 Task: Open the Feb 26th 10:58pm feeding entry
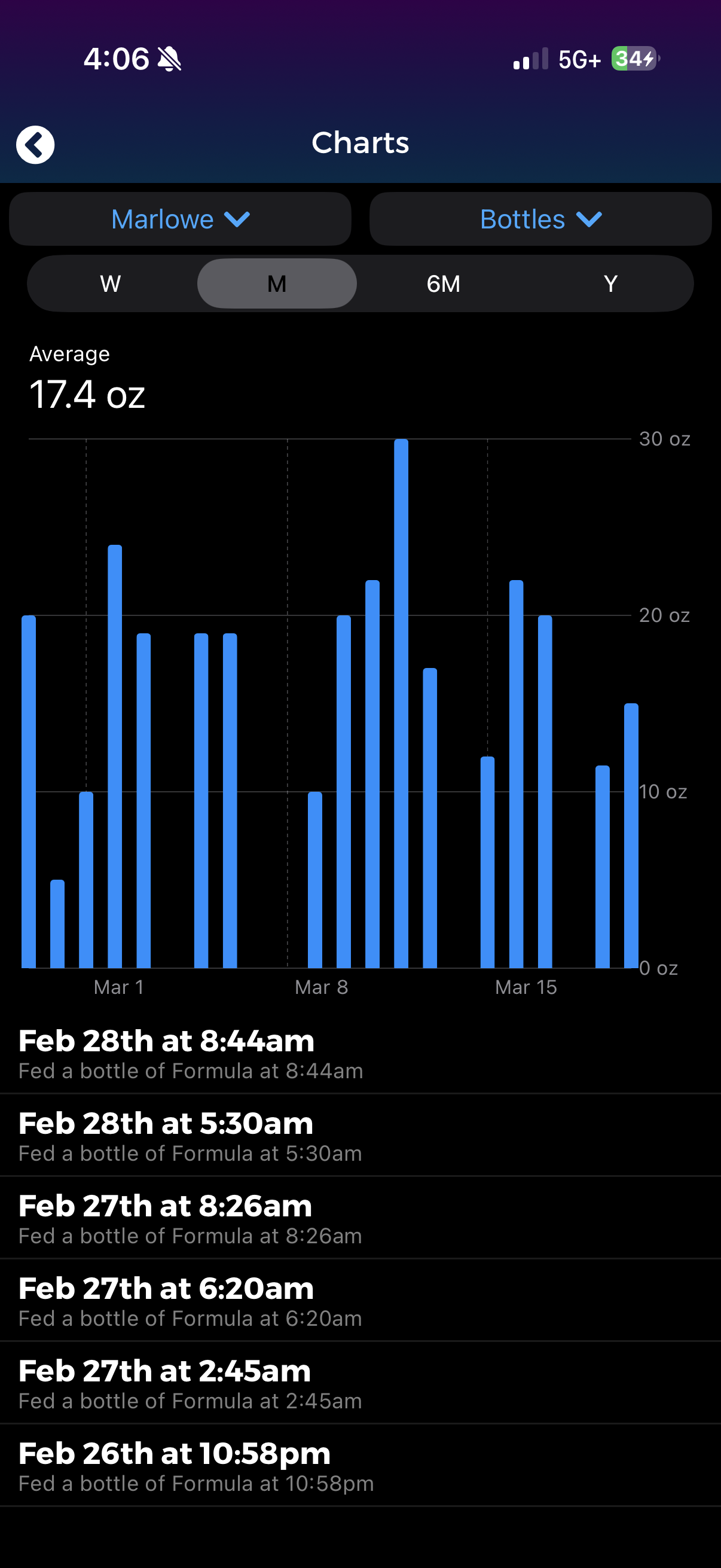pyautogui.click(x=360, y=1466)
